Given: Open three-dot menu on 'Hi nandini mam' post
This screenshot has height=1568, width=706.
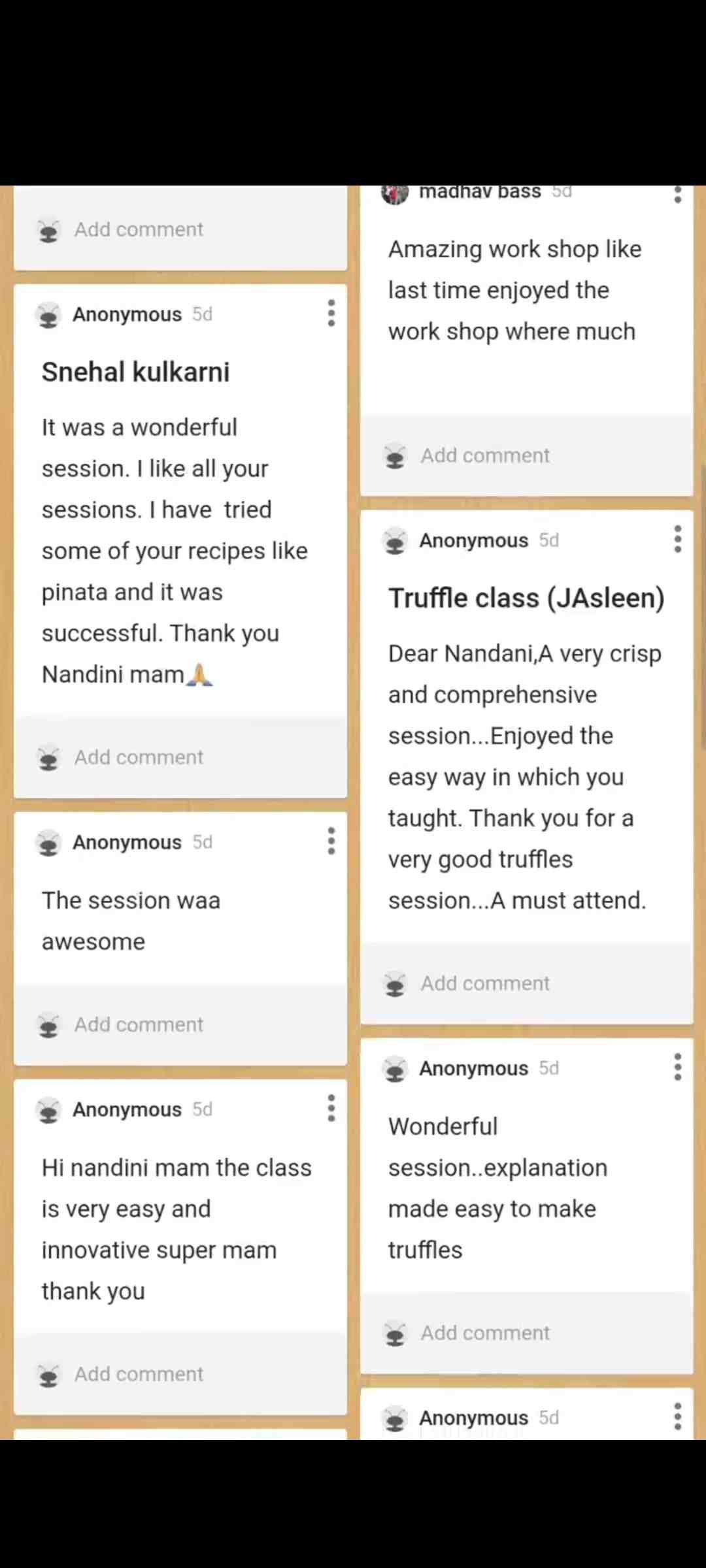Looking at the screenshot, I should click(331, 1109).
